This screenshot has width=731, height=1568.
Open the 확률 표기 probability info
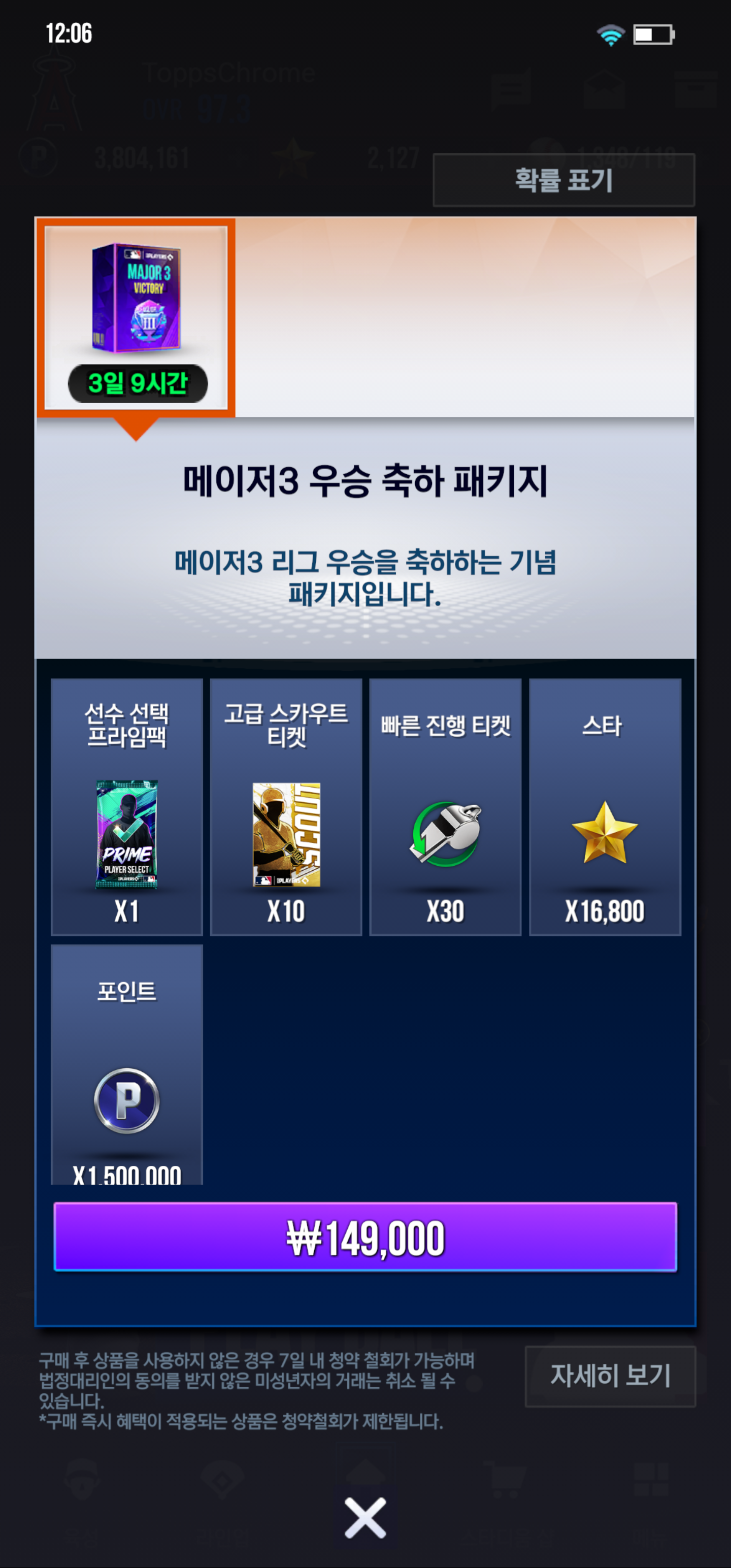coord(563,180)
